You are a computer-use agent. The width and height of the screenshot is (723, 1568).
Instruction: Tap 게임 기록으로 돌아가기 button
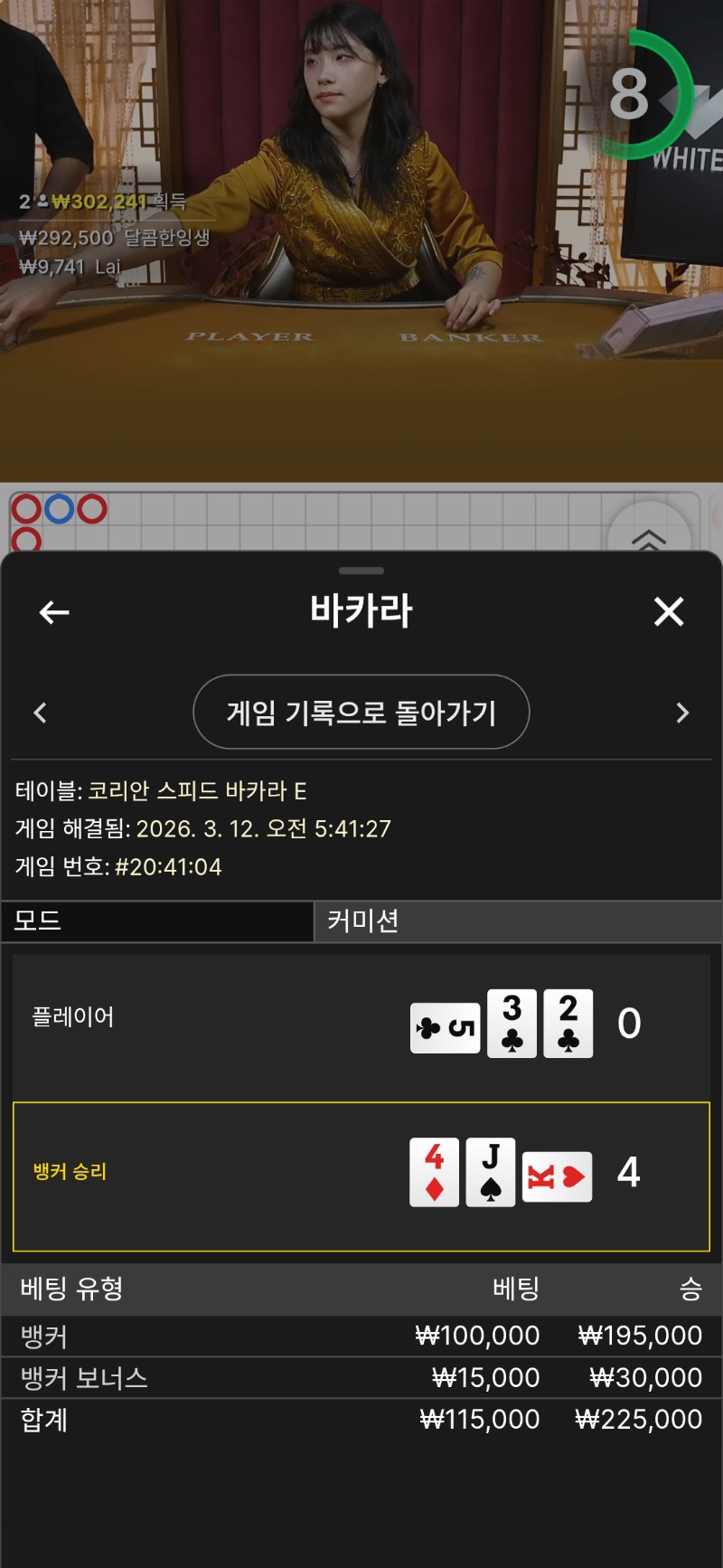click(x=361, y=713)
